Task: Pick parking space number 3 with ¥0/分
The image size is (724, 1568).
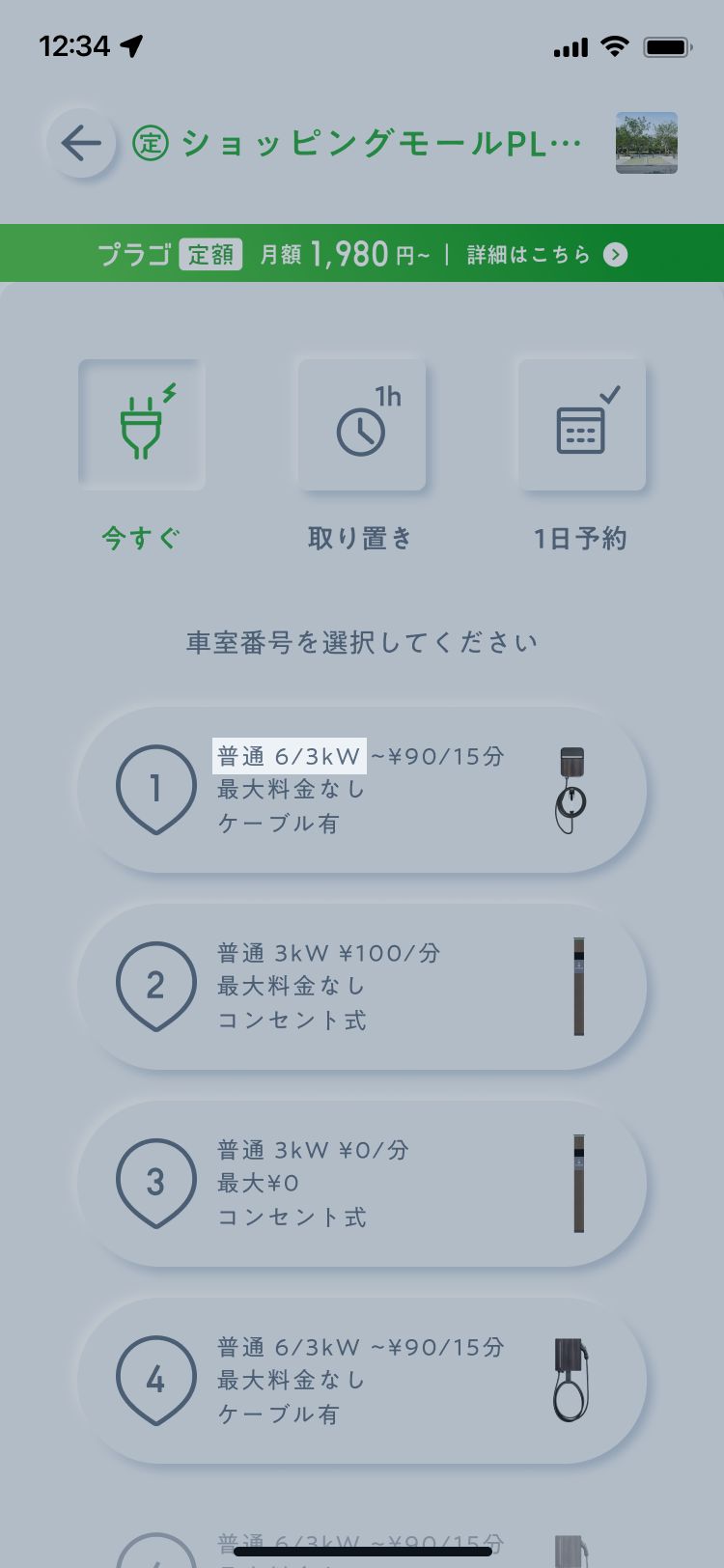Action: (x=362, y=1184)
